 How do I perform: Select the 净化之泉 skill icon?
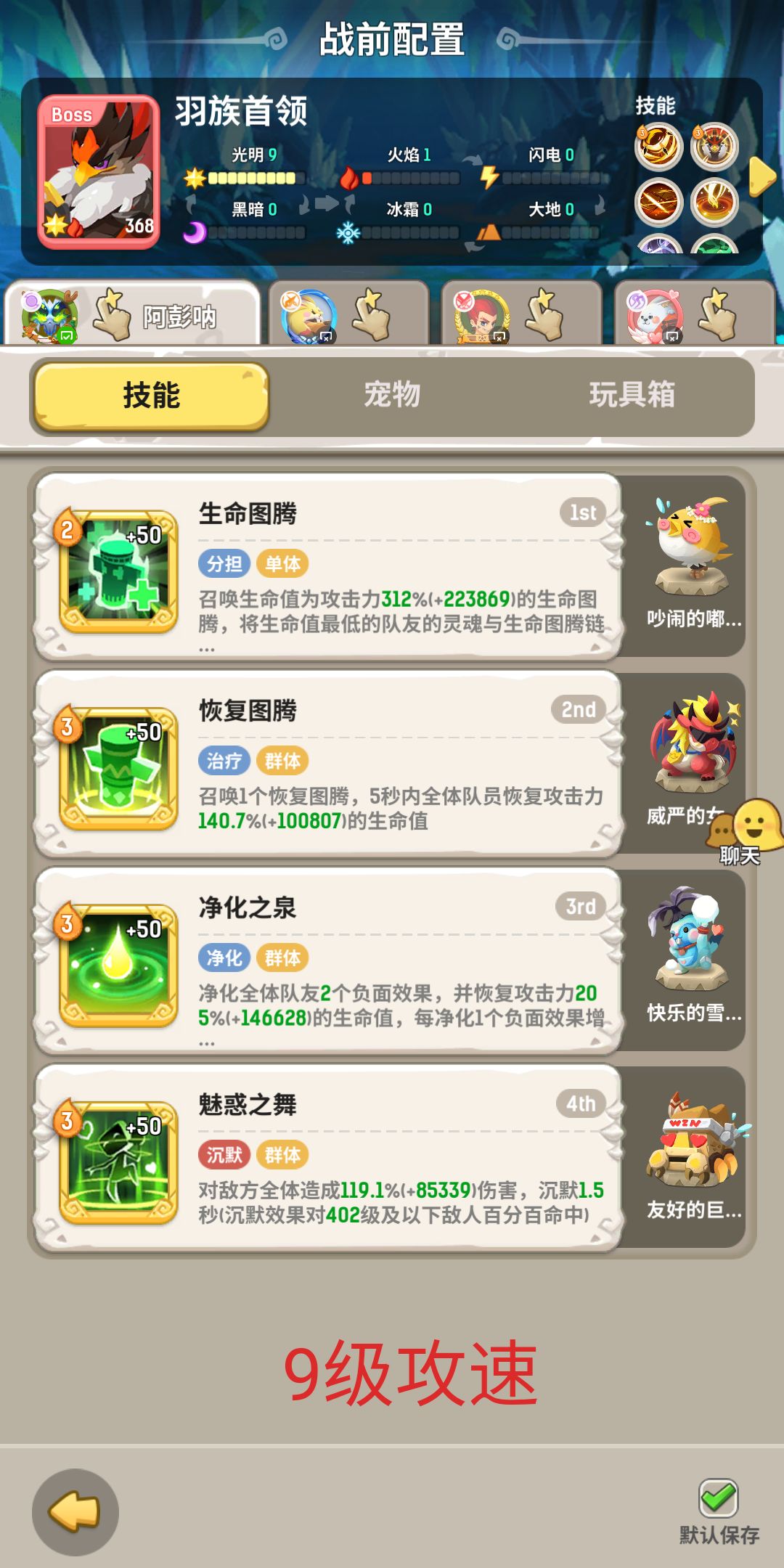click(118, 965)
